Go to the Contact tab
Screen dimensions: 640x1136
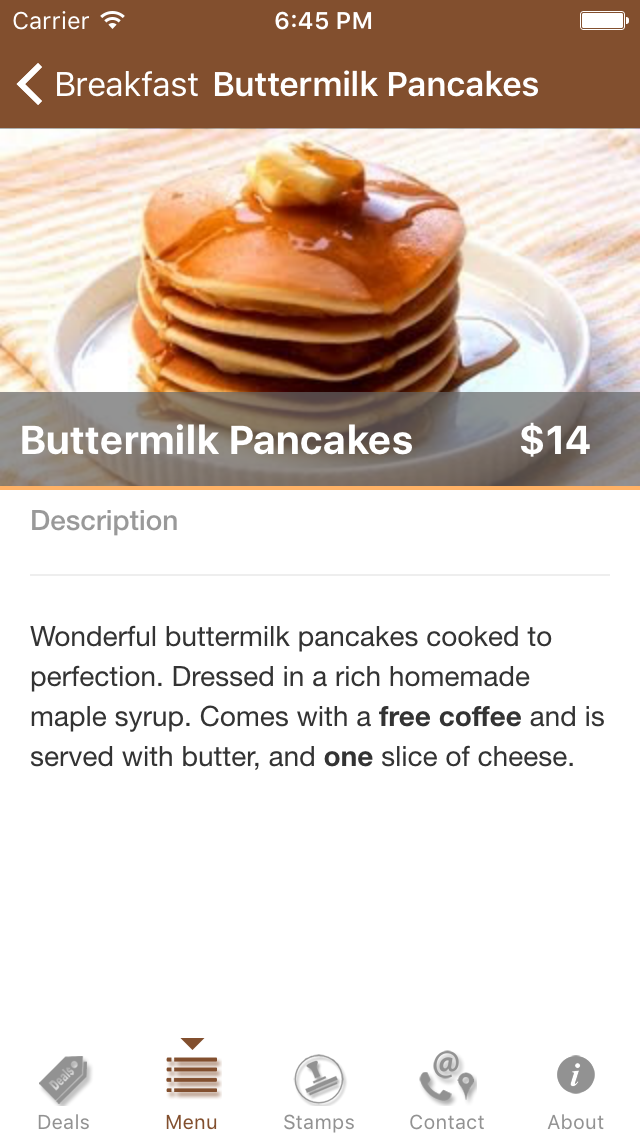447,1092
